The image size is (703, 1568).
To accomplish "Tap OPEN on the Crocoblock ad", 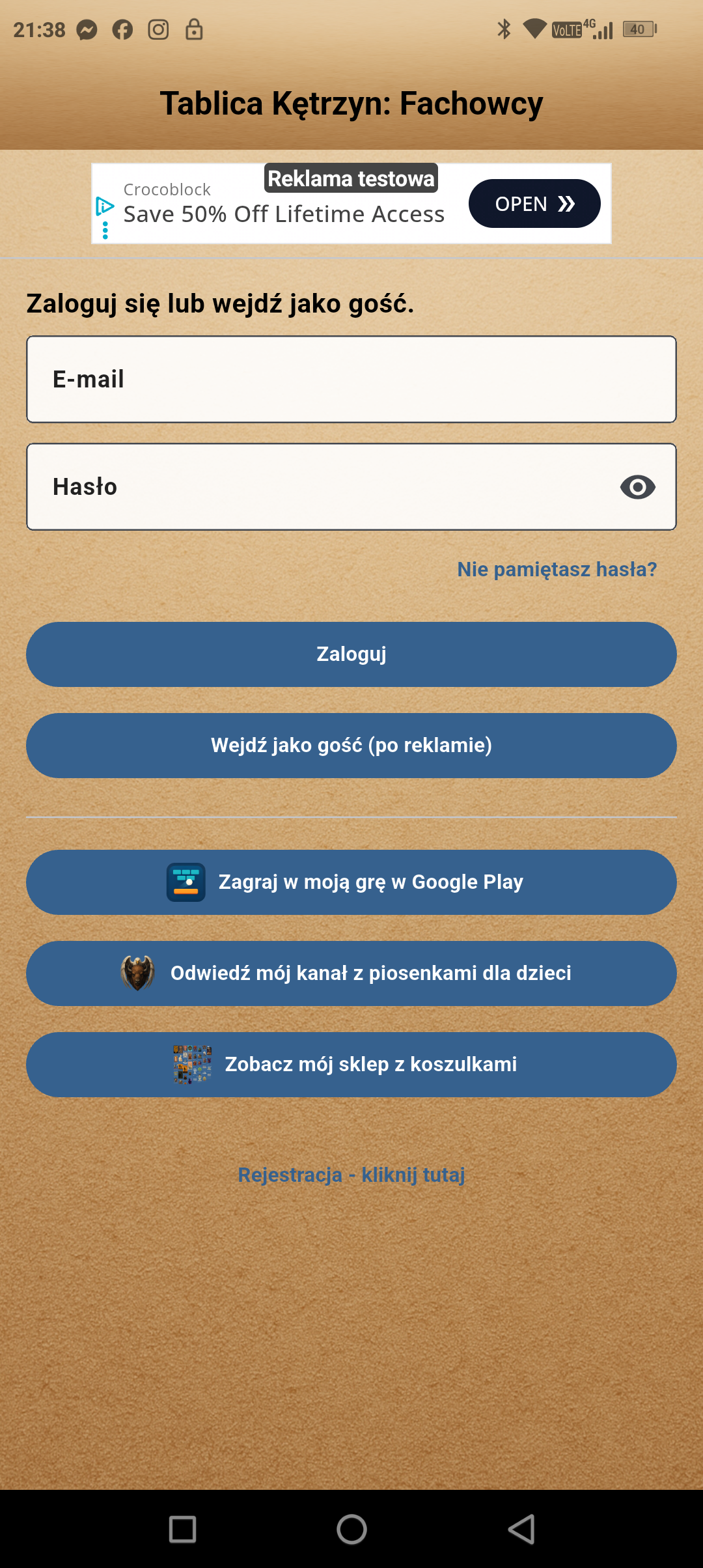I will [x=534, y=204].
